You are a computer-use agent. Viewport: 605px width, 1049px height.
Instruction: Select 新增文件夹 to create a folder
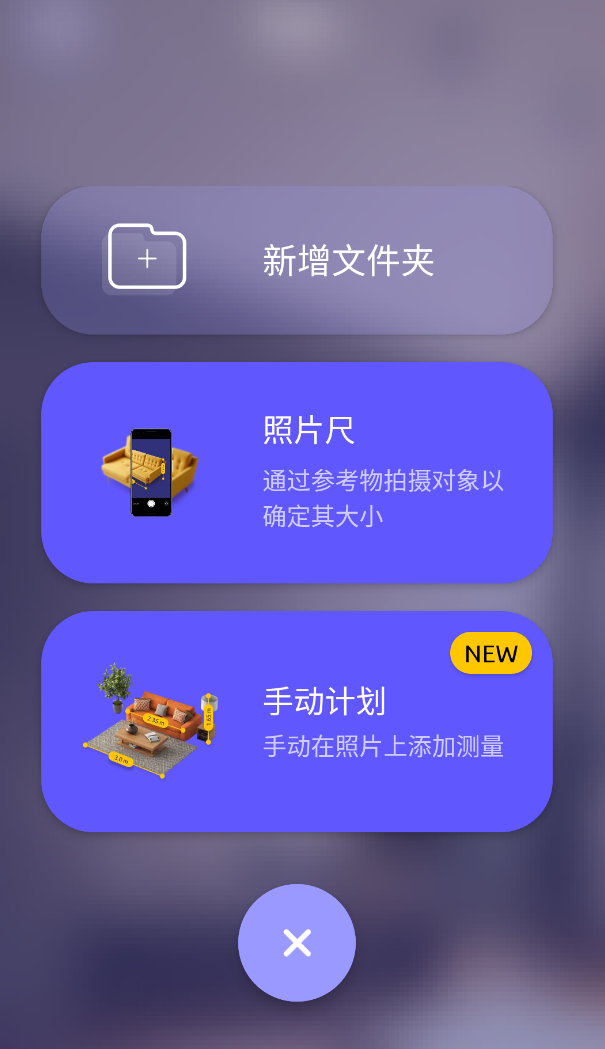297,260
